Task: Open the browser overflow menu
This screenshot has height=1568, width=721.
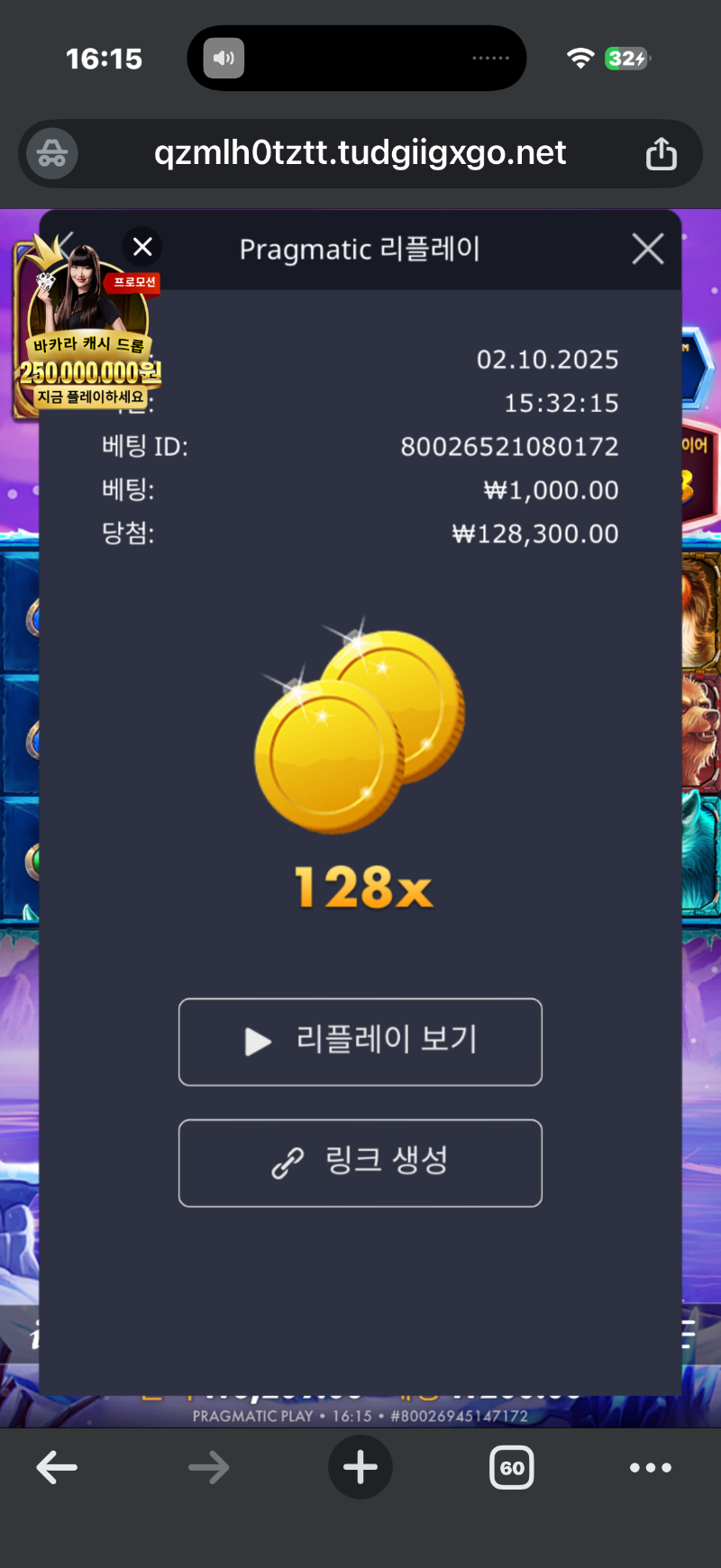Action: click(x=651, y=1468)
